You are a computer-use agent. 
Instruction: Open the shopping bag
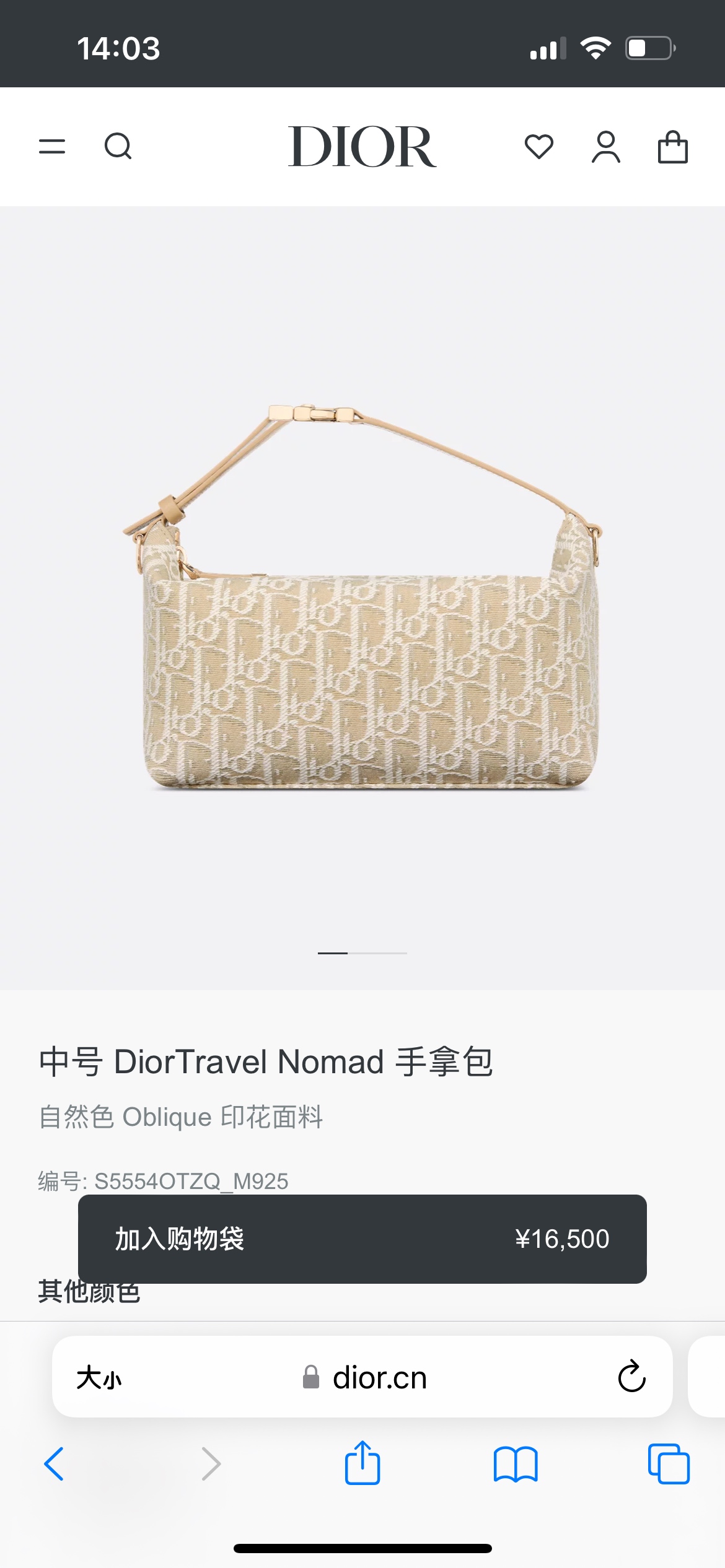click(x=672, y=147)
